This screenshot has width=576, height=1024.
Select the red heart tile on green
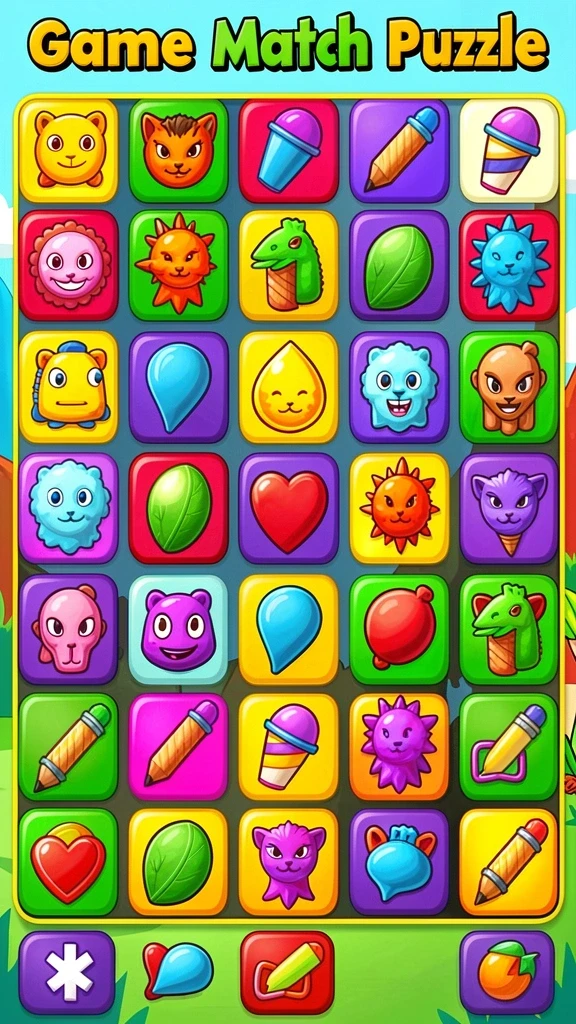pyautogui.click(x=68, y=861)
